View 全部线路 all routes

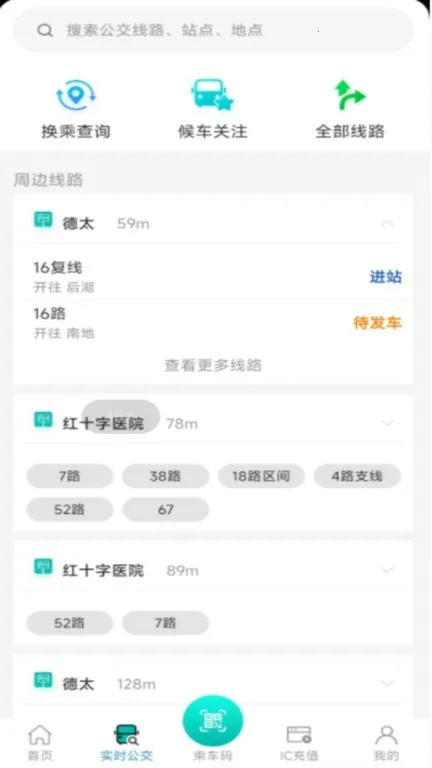(350, 109)
